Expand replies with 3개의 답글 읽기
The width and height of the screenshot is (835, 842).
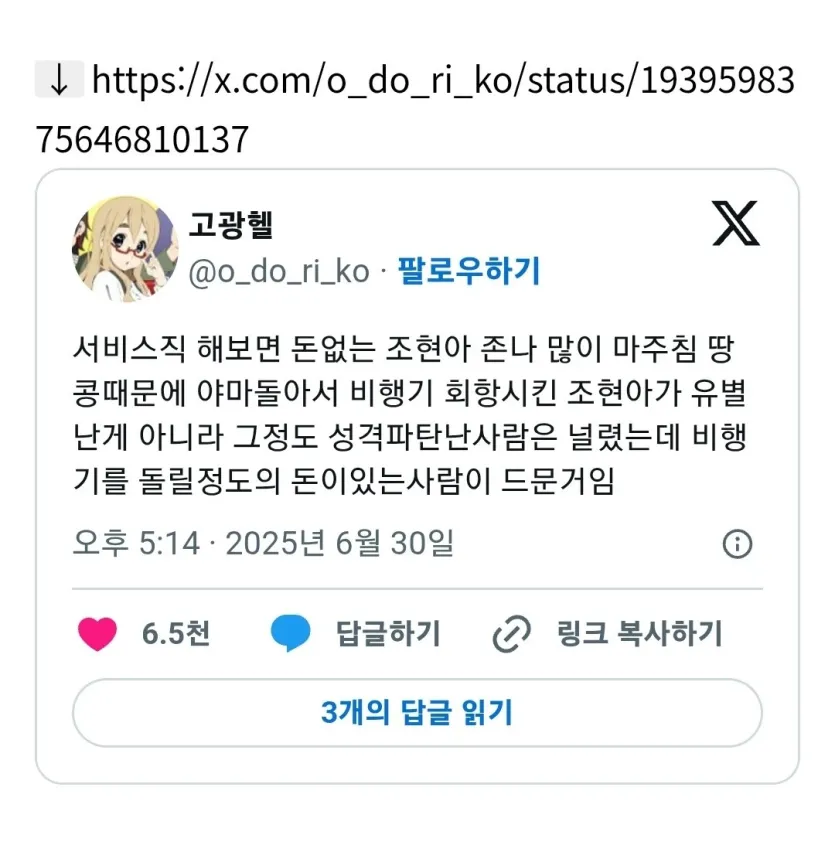click(x=417, y=712)
